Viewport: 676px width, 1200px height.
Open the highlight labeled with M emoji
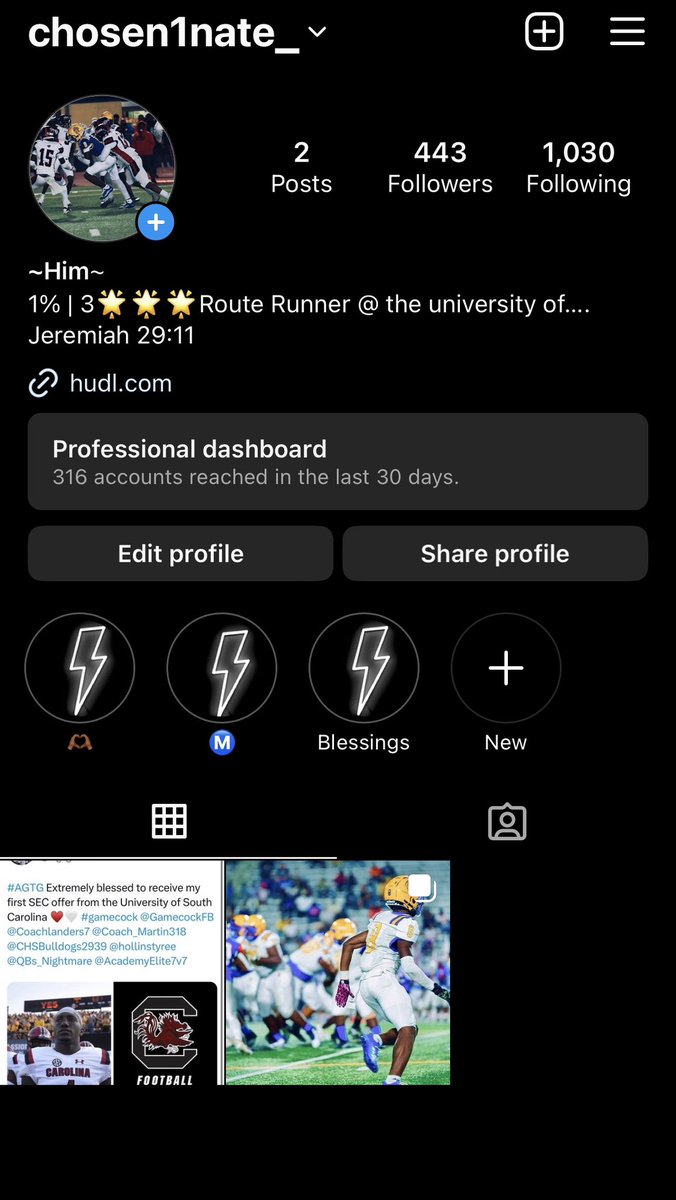pos(221,668)
